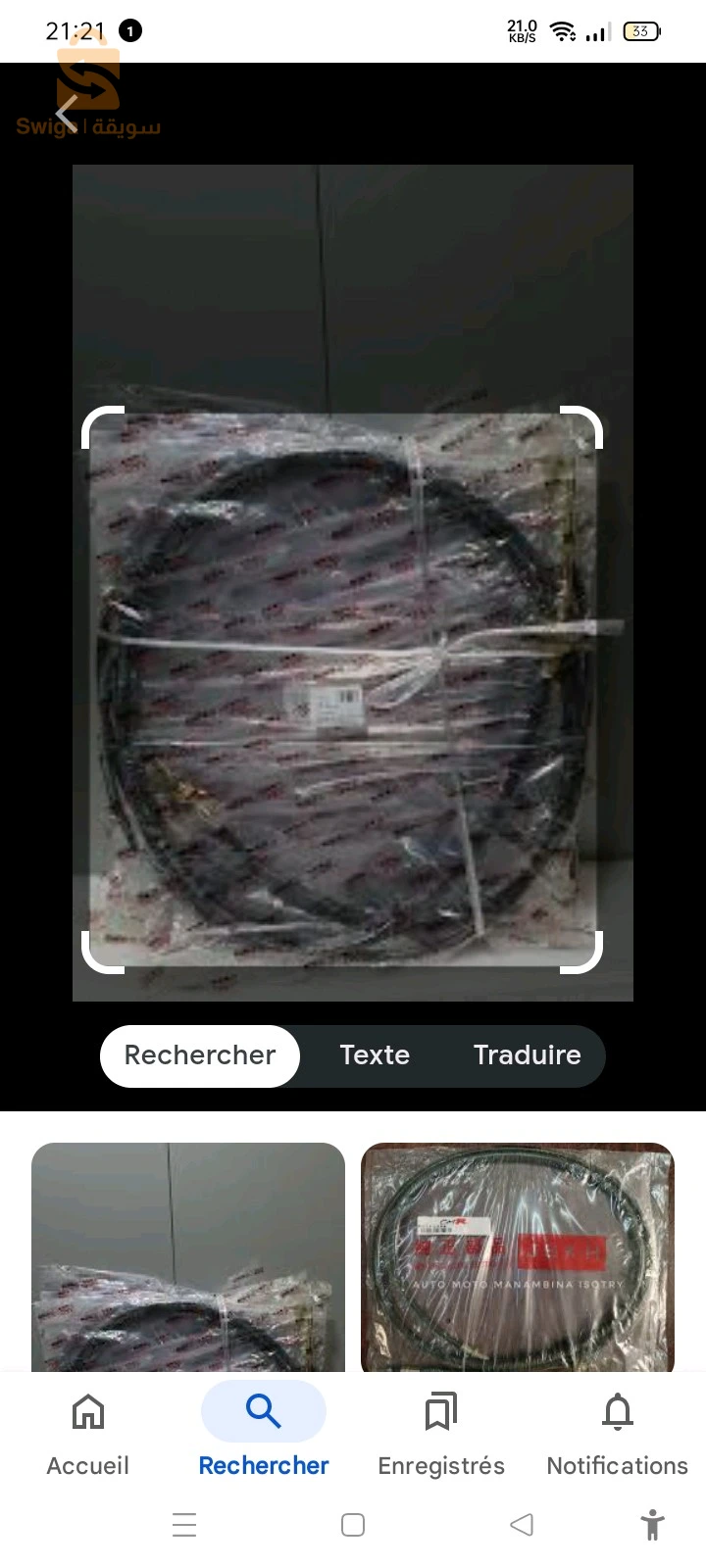
Task: Select the Rechercher search mode chip
Action: coord(199,1055)
